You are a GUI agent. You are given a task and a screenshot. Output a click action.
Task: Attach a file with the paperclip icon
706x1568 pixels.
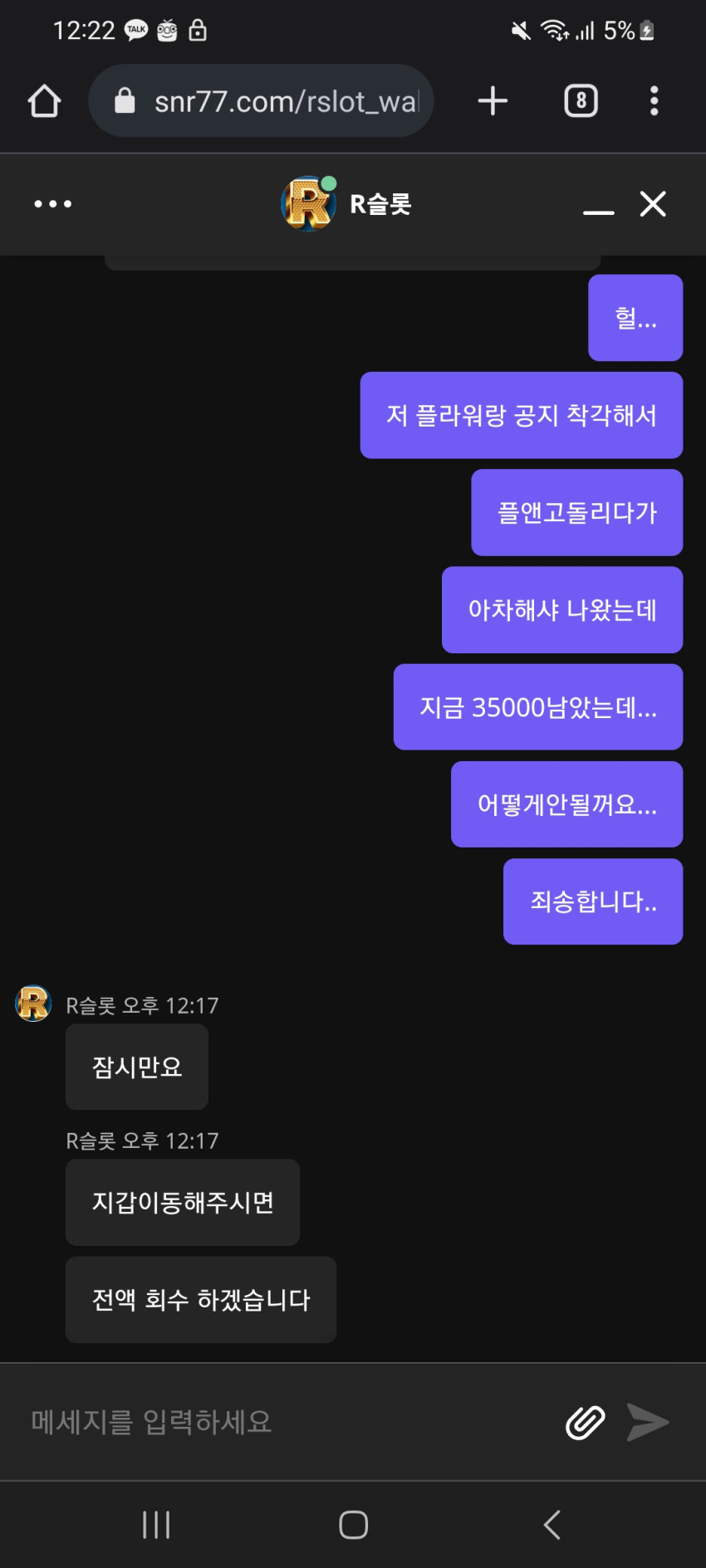586,1423
